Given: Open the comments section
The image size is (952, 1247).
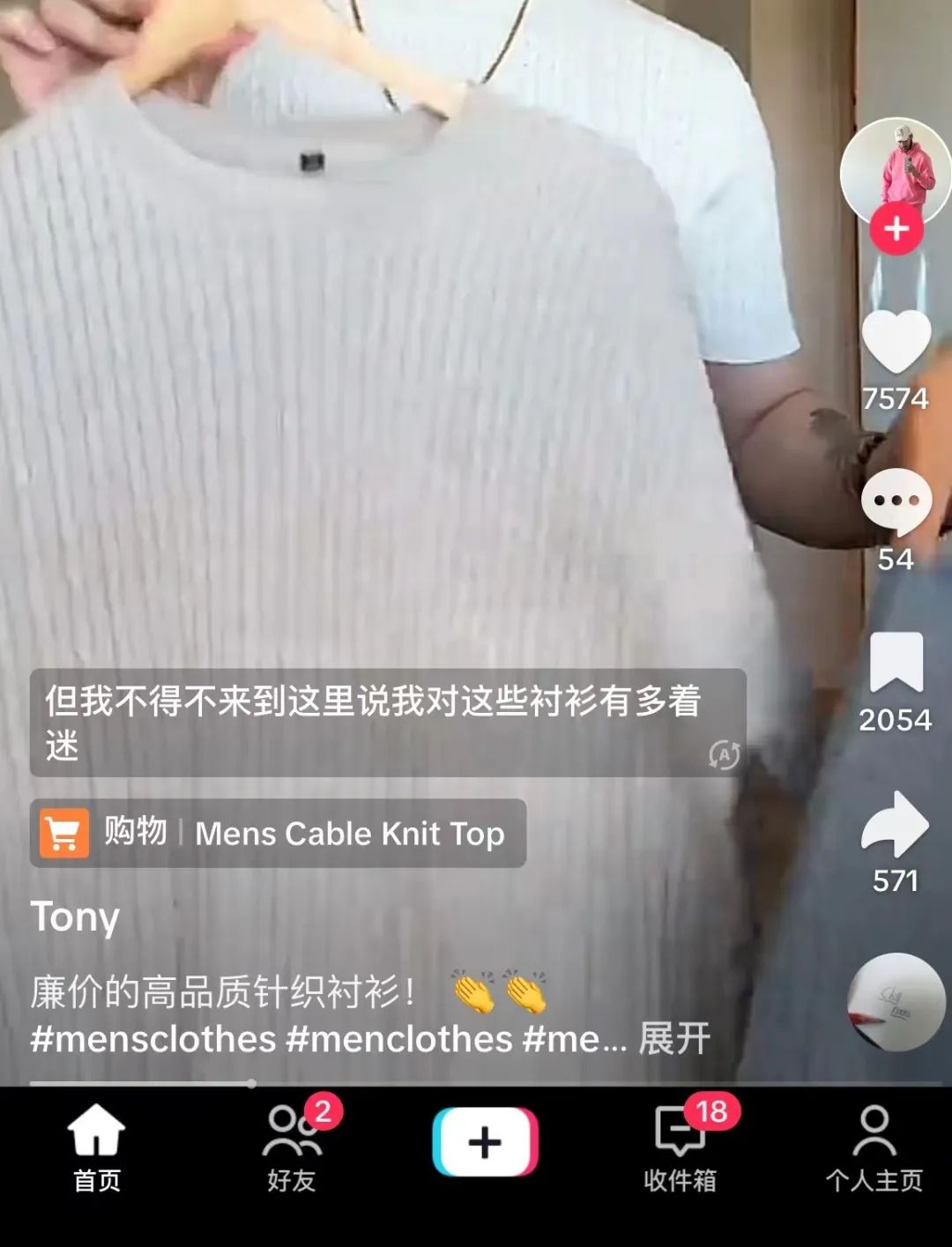Looking at the screenshot, I should [x=896, y=502].
